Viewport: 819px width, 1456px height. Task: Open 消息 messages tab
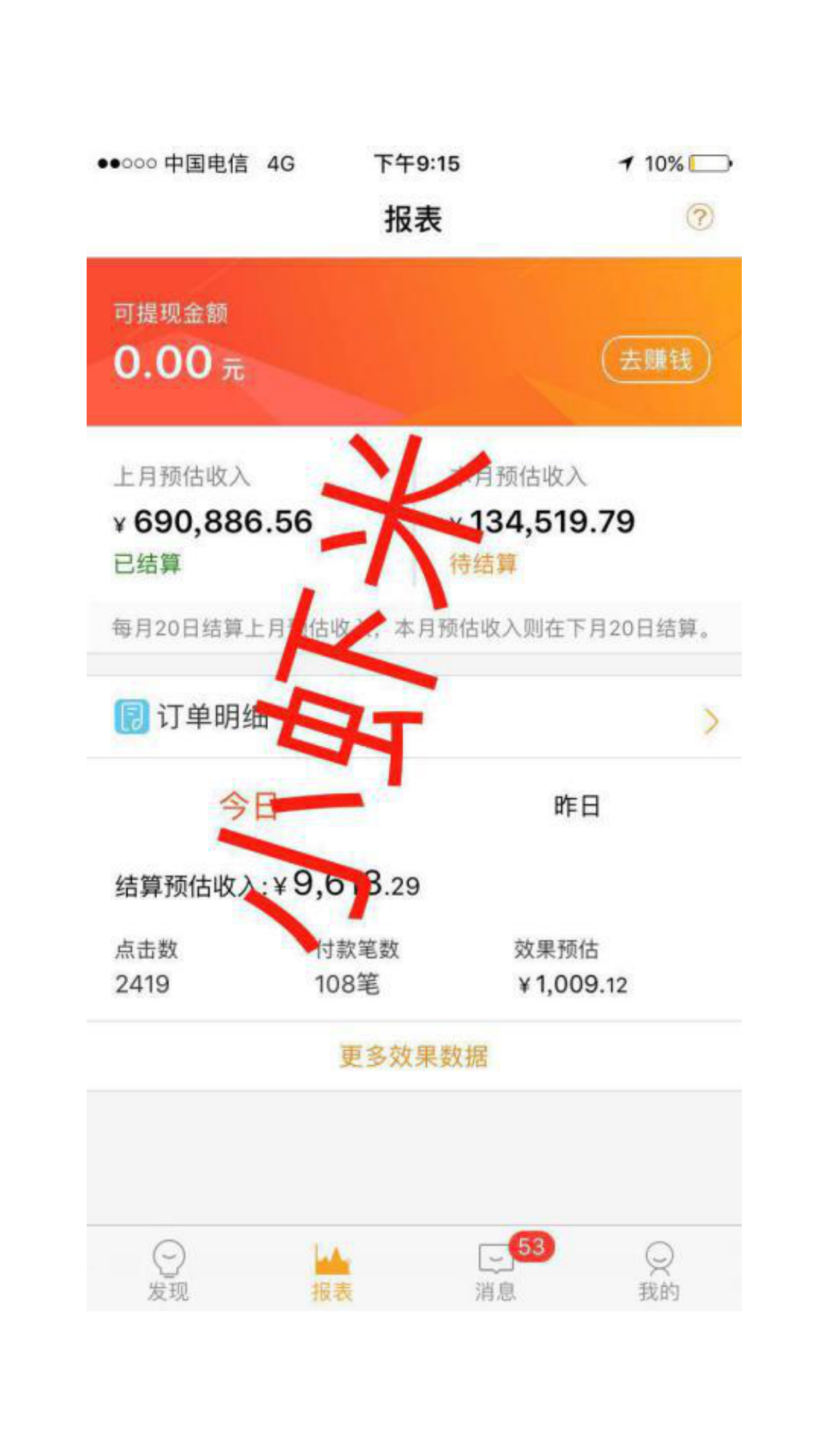click(x=496, y=1270)
